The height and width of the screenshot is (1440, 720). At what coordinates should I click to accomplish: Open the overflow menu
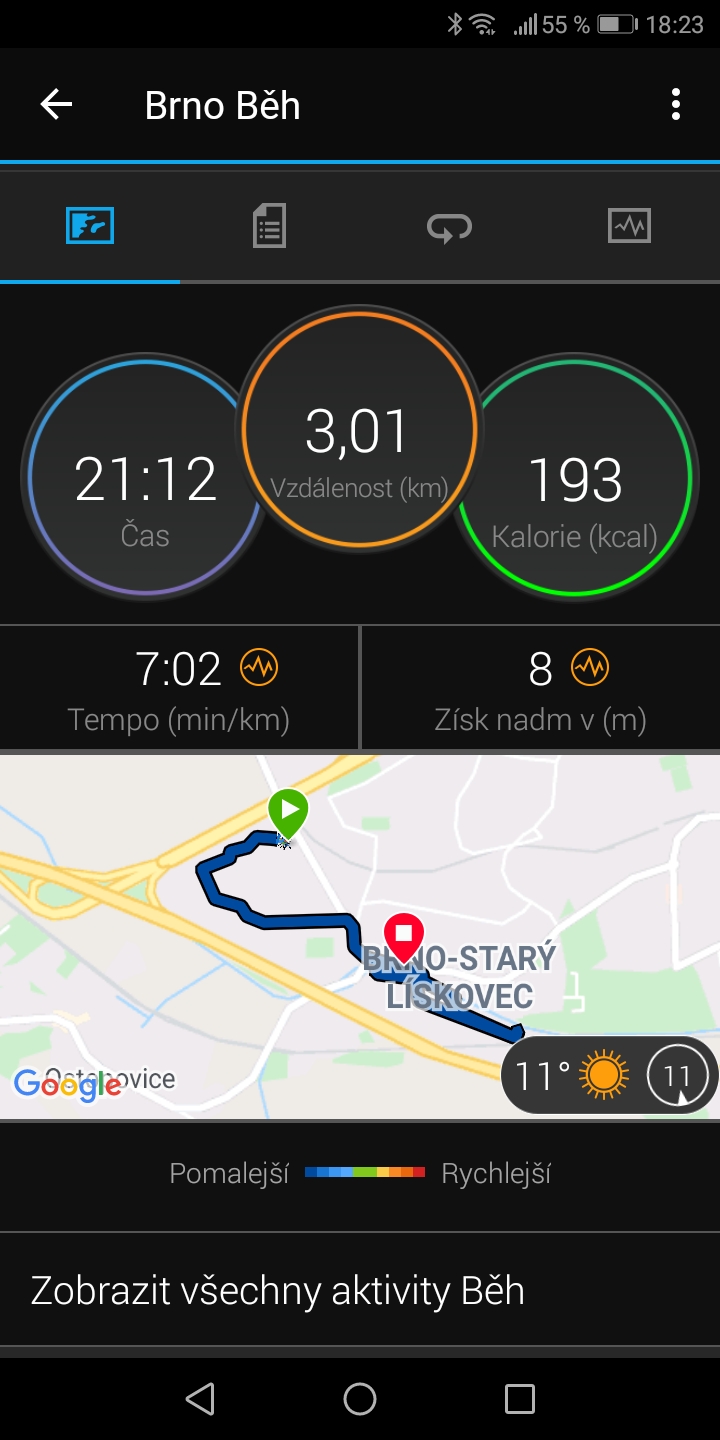point(676,105)
